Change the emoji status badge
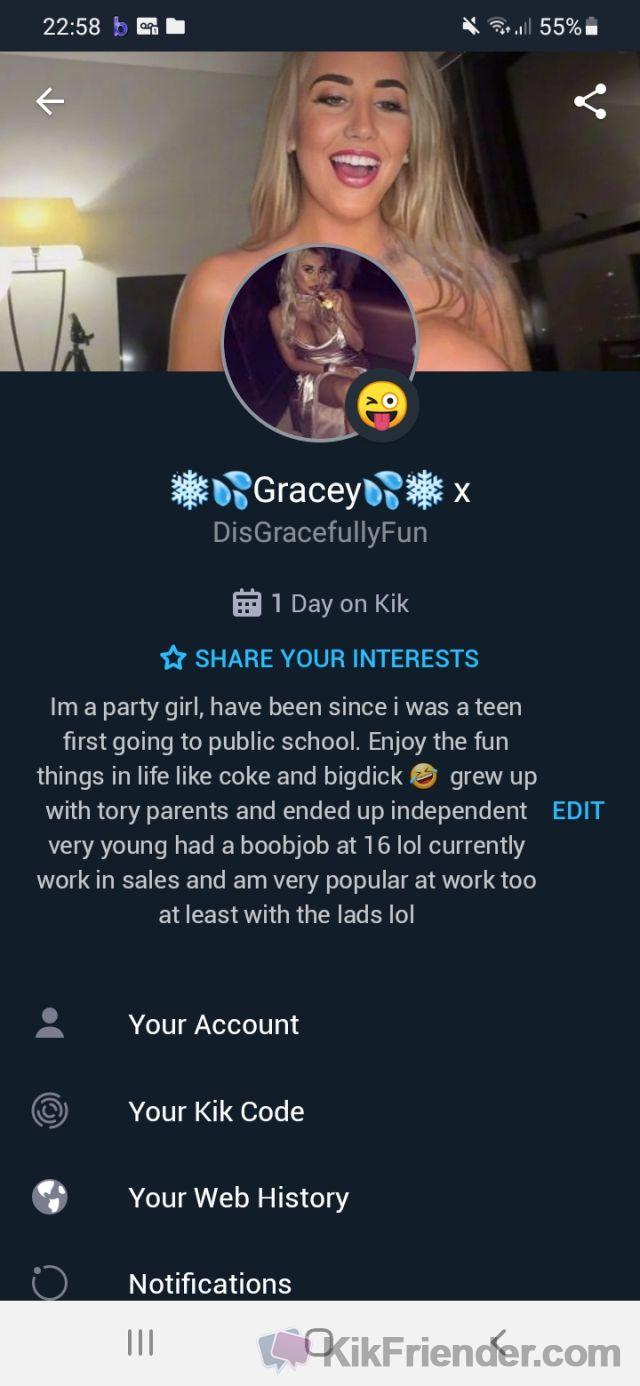 coord(382,407)
